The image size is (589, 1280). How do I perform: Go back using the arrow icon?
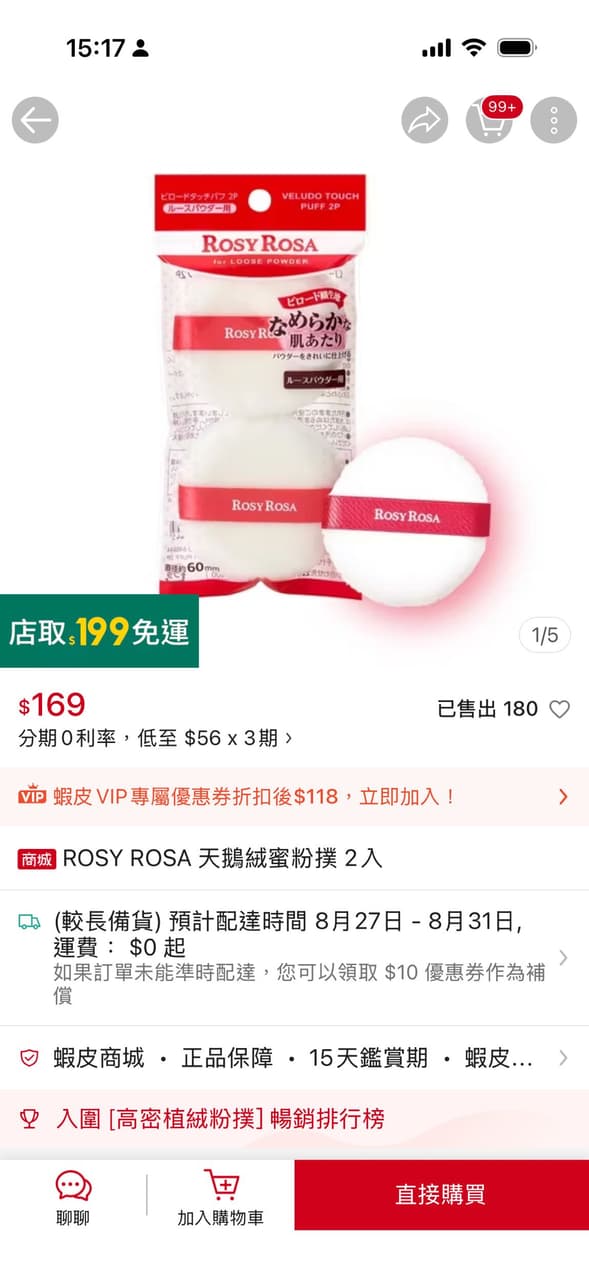(x=35, y=121)
